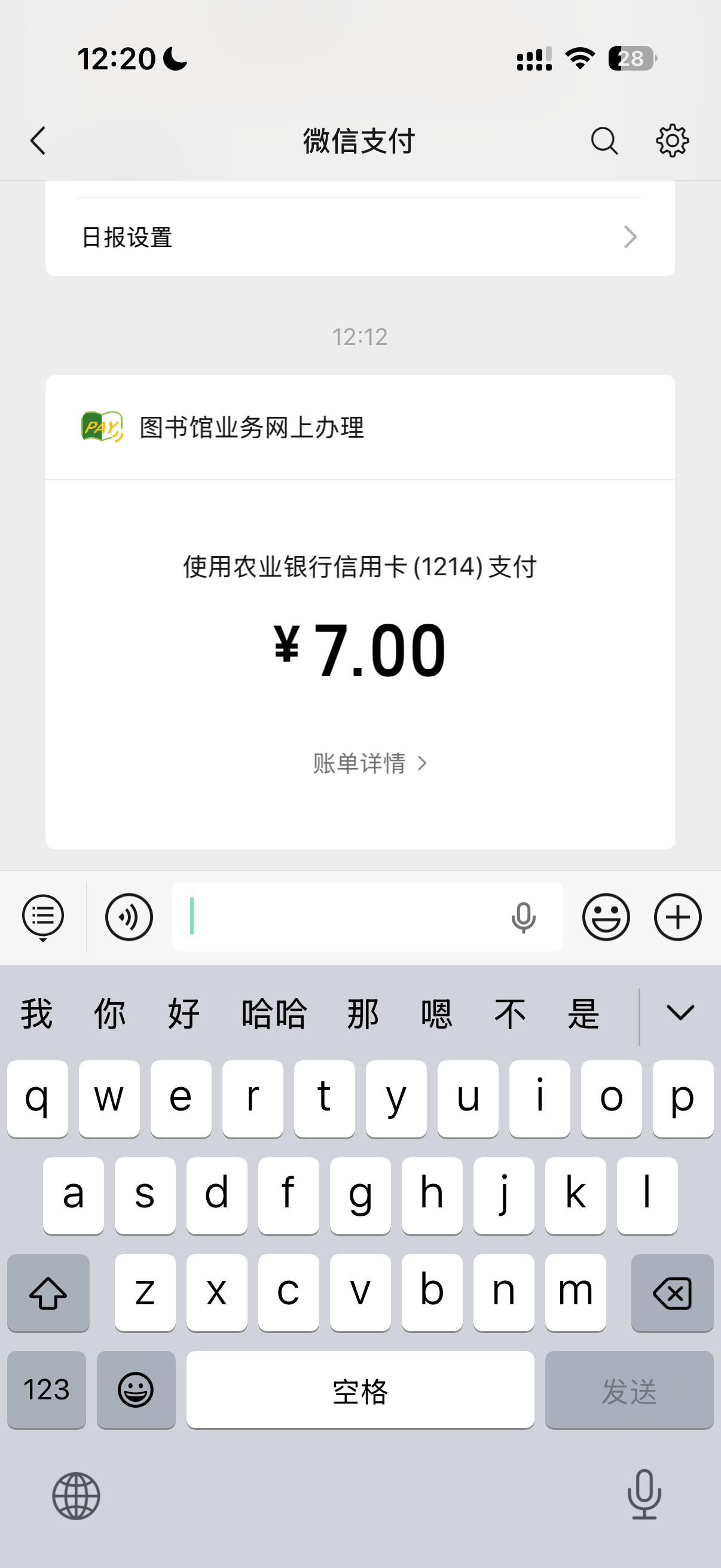Viewport: 721px width, 1568px height.
Task: Open the settings gear
Action: tap(672, 141)
